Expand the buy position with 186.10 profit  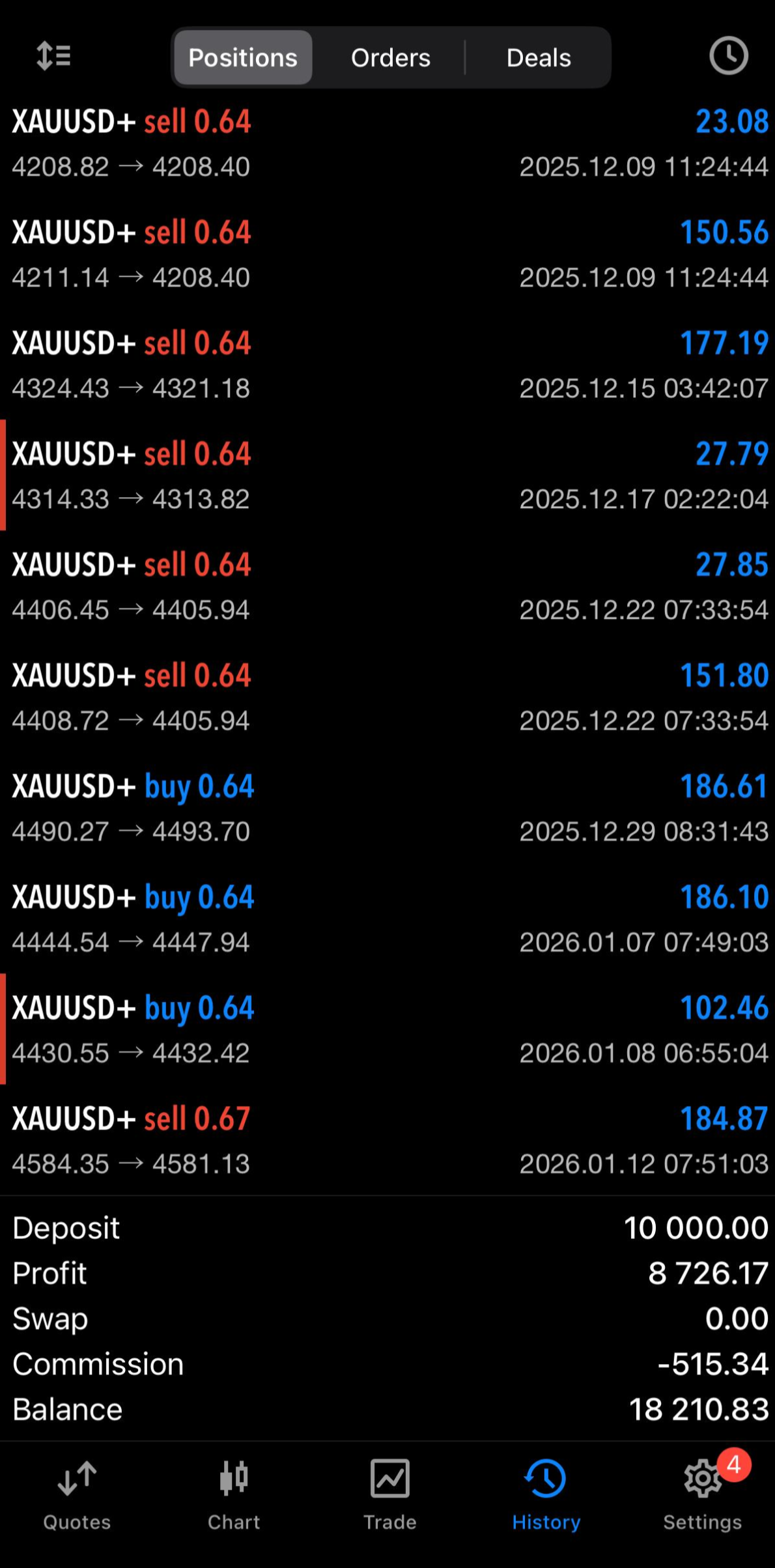click(387, 919)
